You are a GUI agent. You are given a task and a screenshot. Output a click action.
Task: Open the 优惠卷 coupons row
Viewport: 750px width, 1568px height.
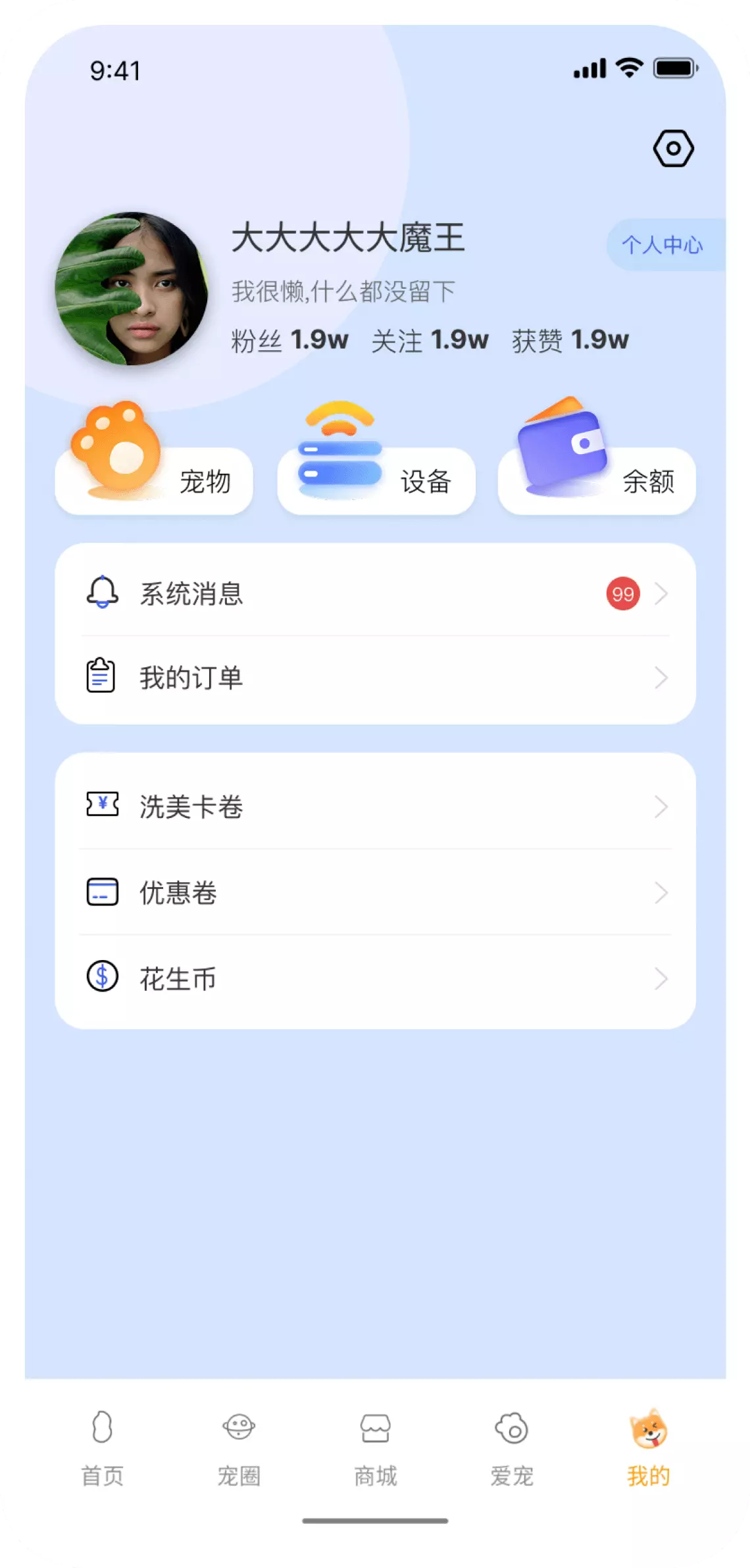click(x=375, y=892)
